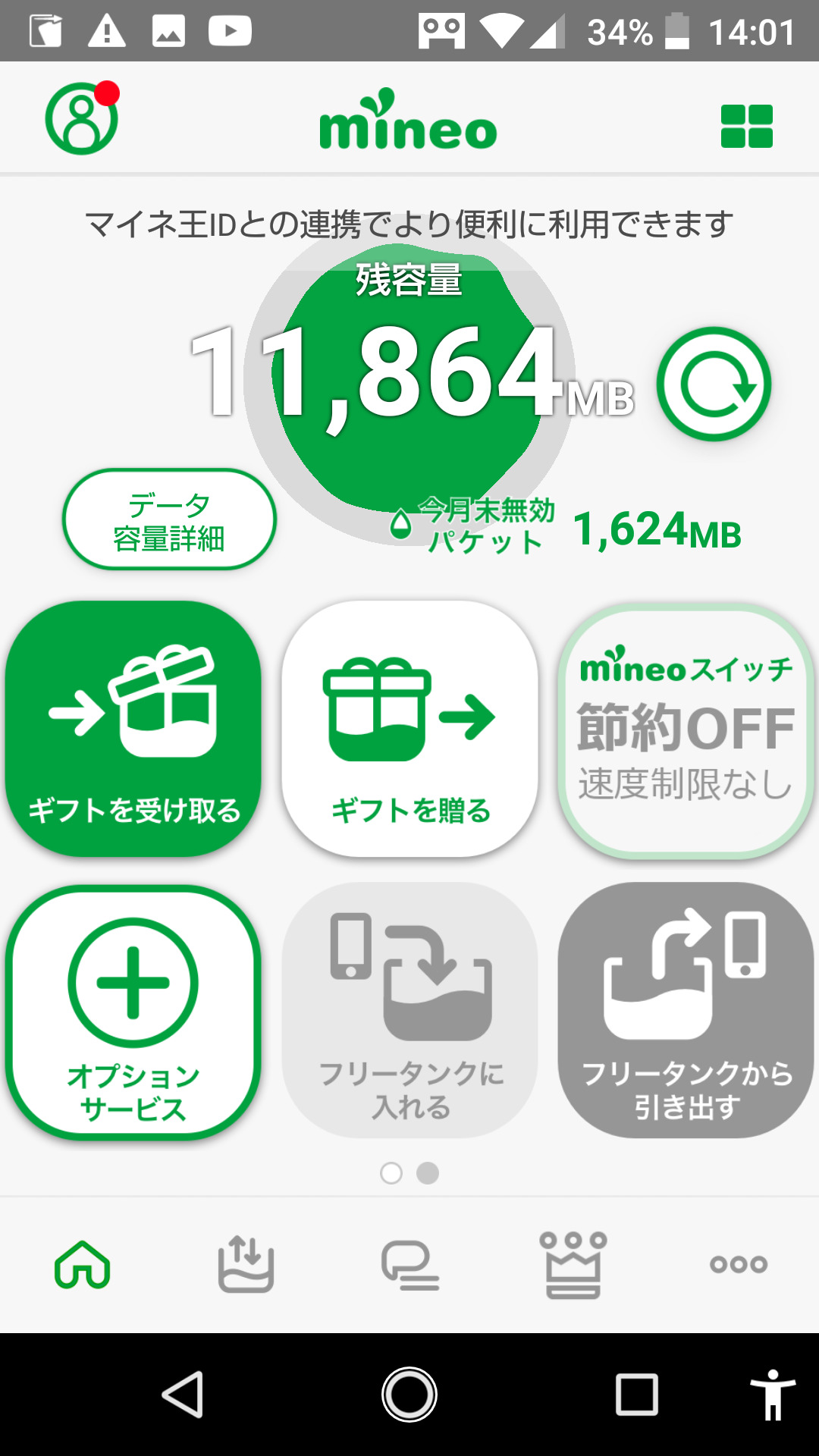The height and width of the screenshot is (1456, 819).
Task: Open オプションサービス
Action: click(x=133, y=1012)
